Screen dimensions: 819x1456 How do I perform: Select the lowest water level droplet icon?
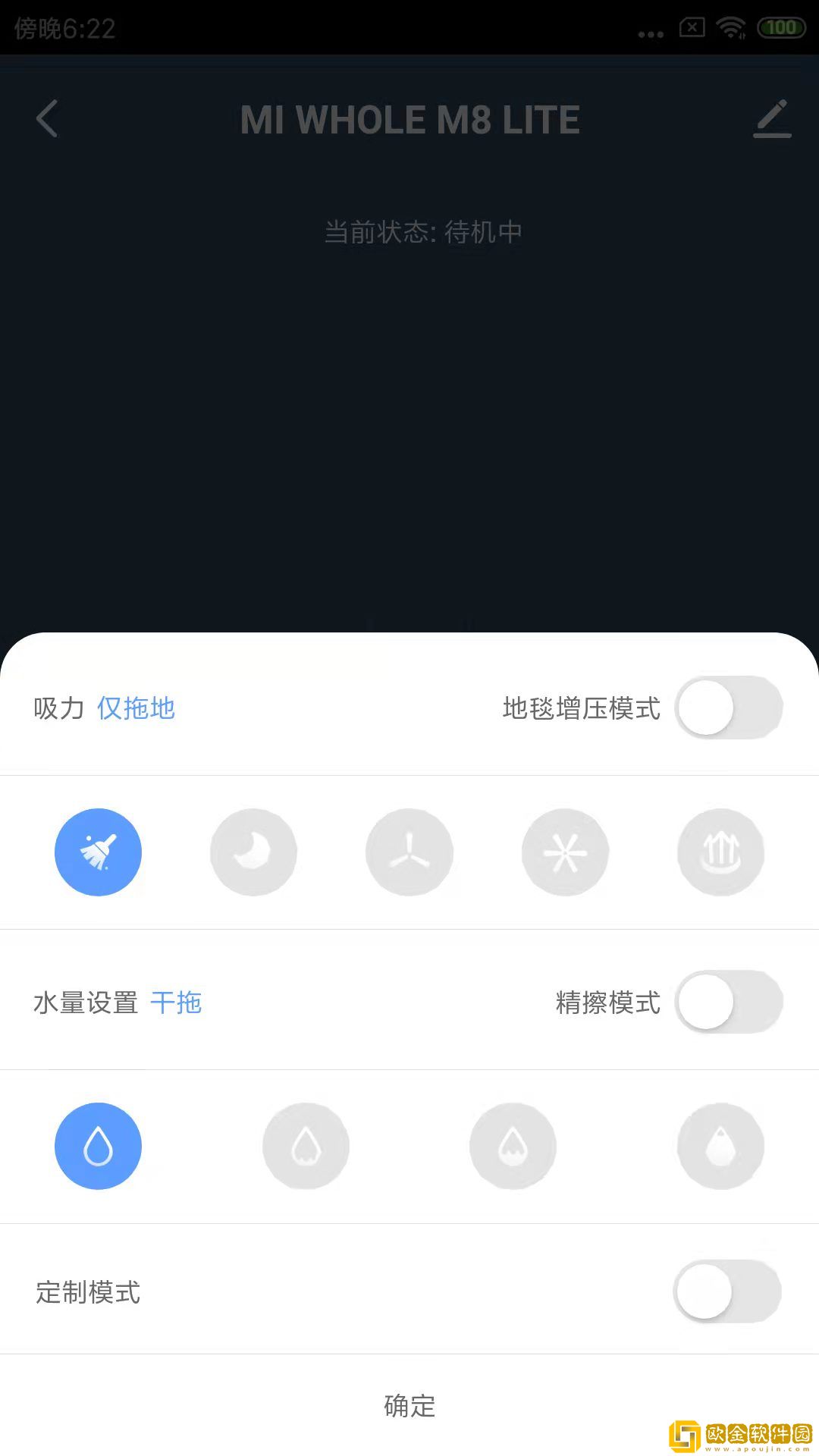98,1145
